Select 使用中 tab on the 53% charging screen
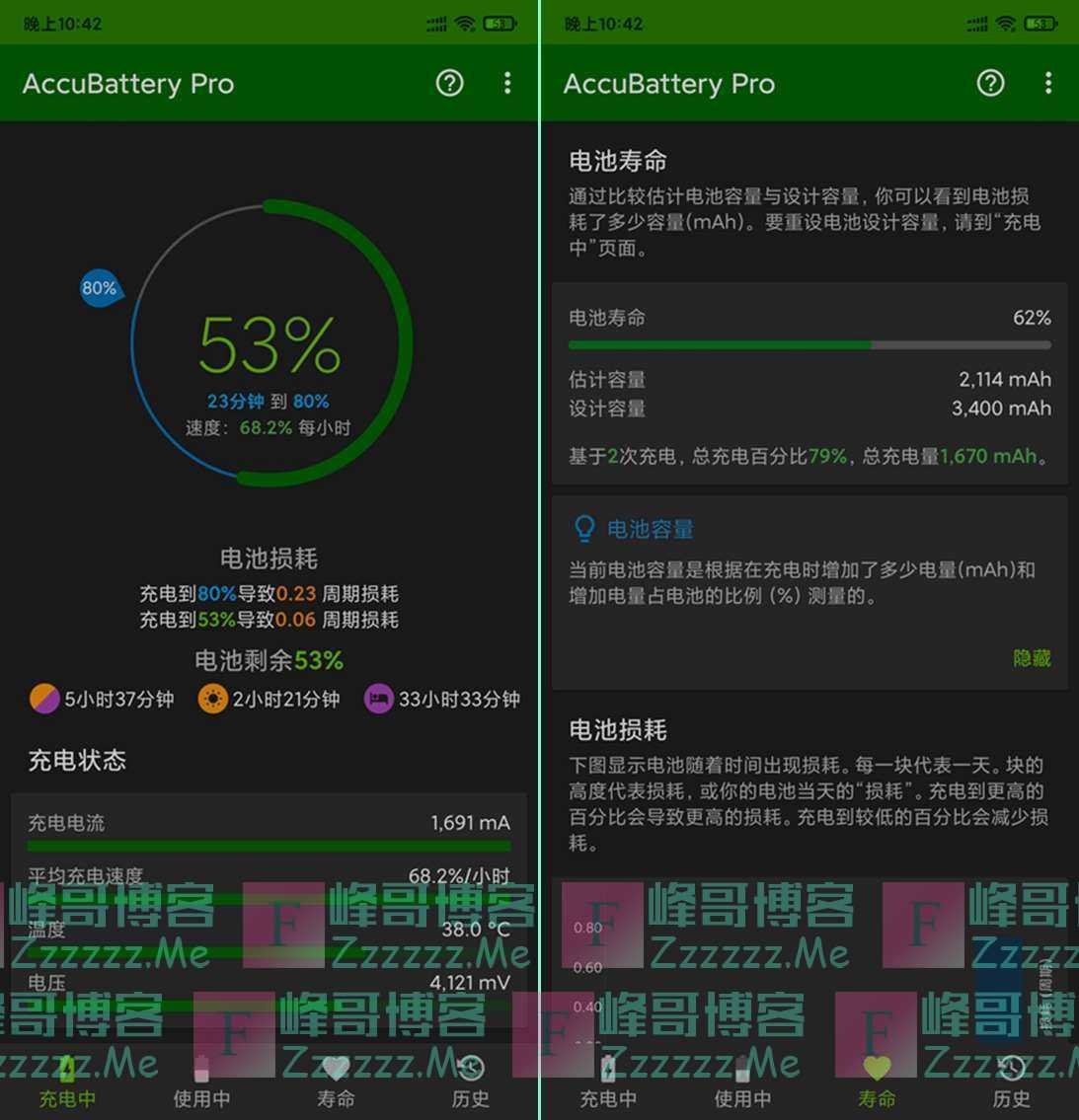Screen dimensions: 1079x1120 click(201, 1082)
